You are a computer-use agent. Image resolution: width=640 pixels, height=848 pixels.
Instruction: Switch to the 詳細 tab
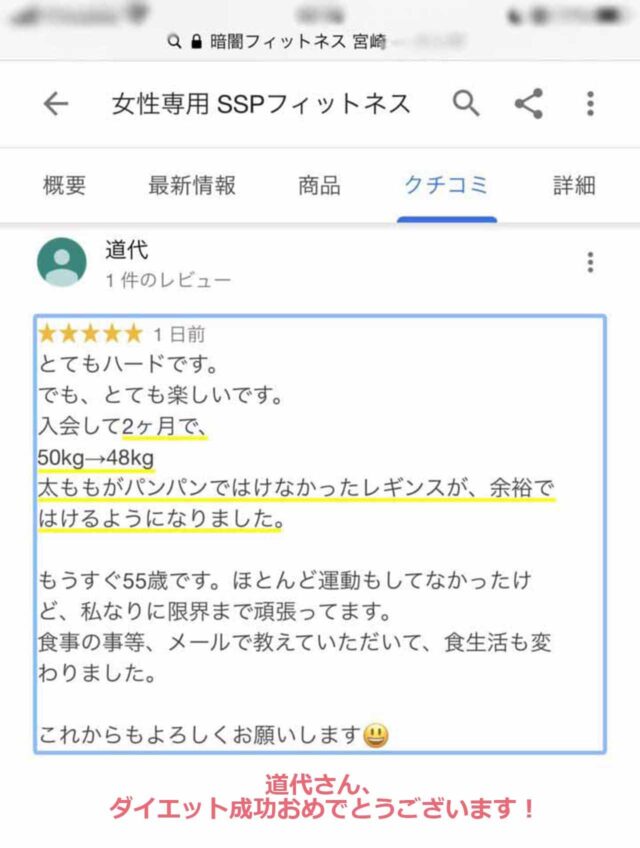[x=574, y=185]
